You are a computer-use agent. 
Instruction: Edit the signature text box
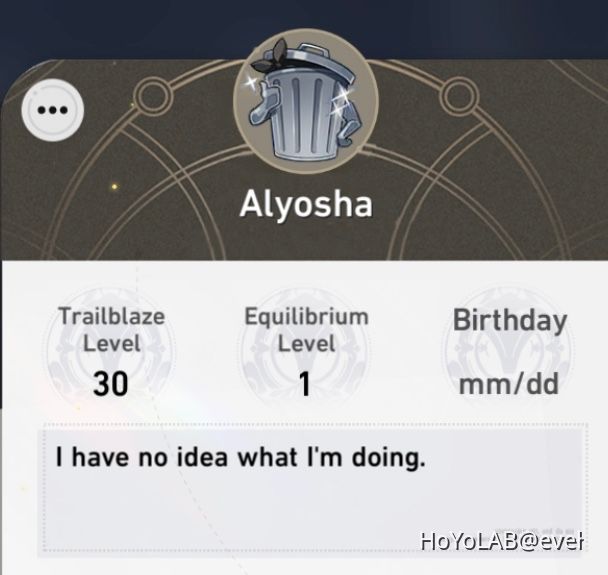pos(312,490)
